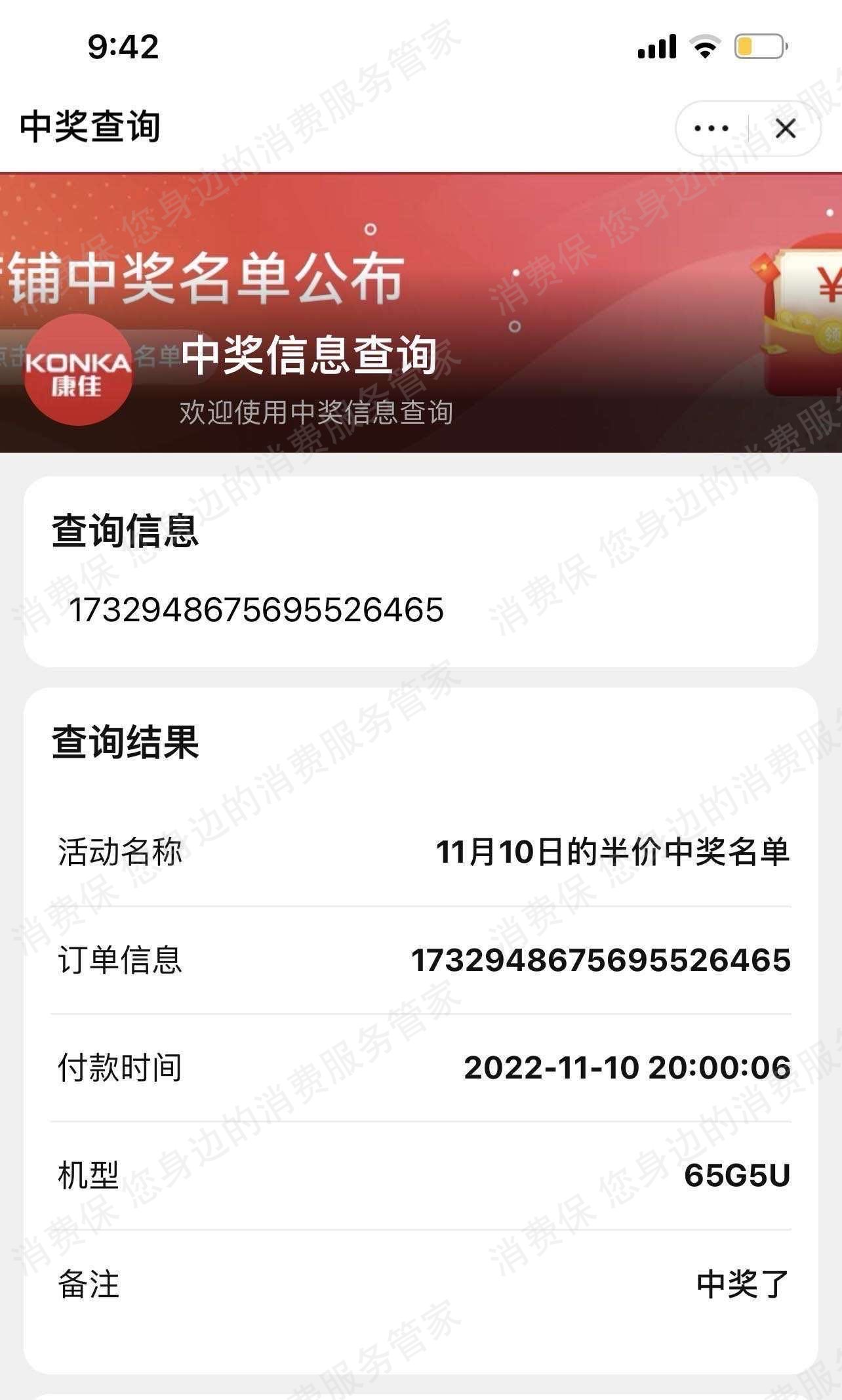Close the 中奖查询 mini program
Viewport: 842px width, 1400px height.
coord(785,129)
